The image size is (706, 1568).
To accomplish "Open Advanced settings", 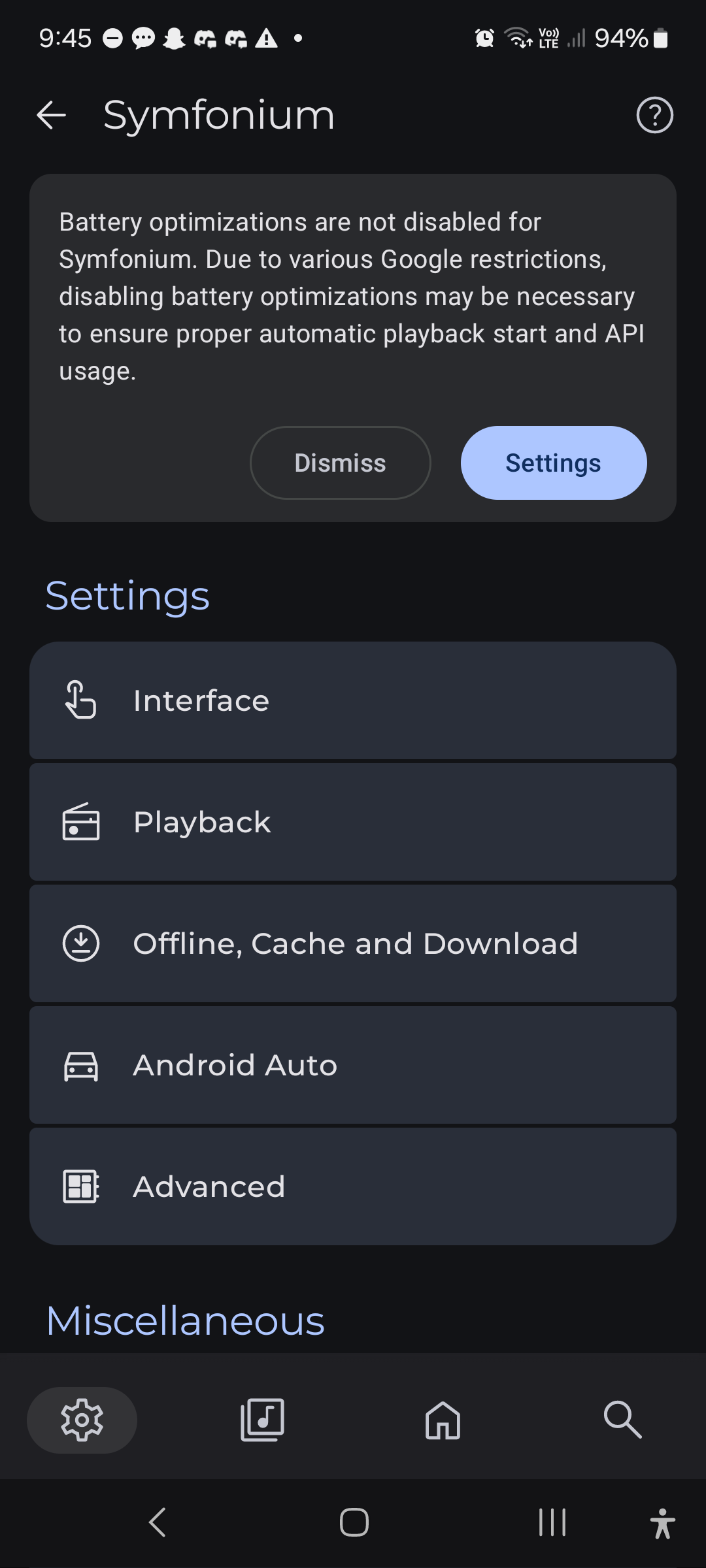I will pyautogui.click(x=353, y=1186).
